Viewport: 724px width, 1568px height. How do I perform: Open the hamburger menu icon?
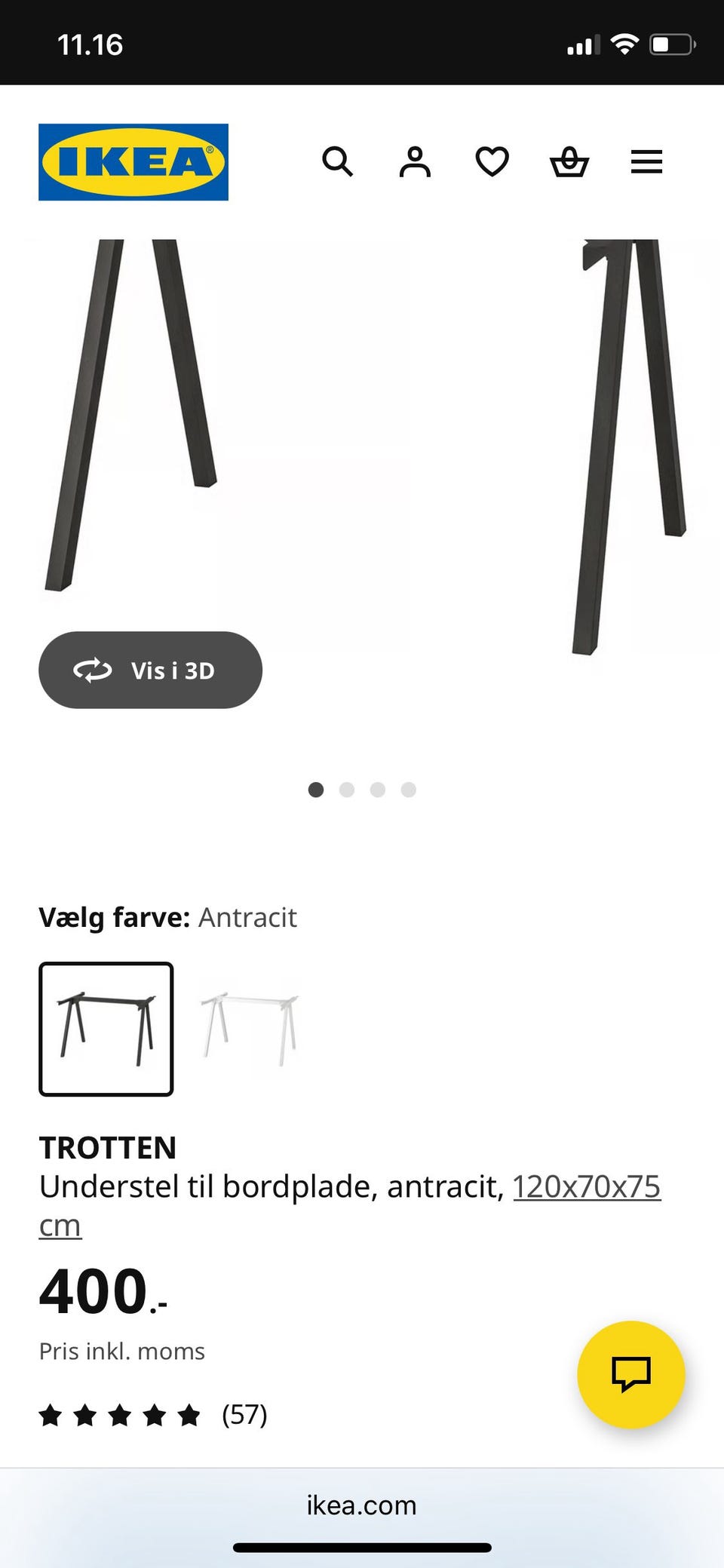click(x=646, y=161)
